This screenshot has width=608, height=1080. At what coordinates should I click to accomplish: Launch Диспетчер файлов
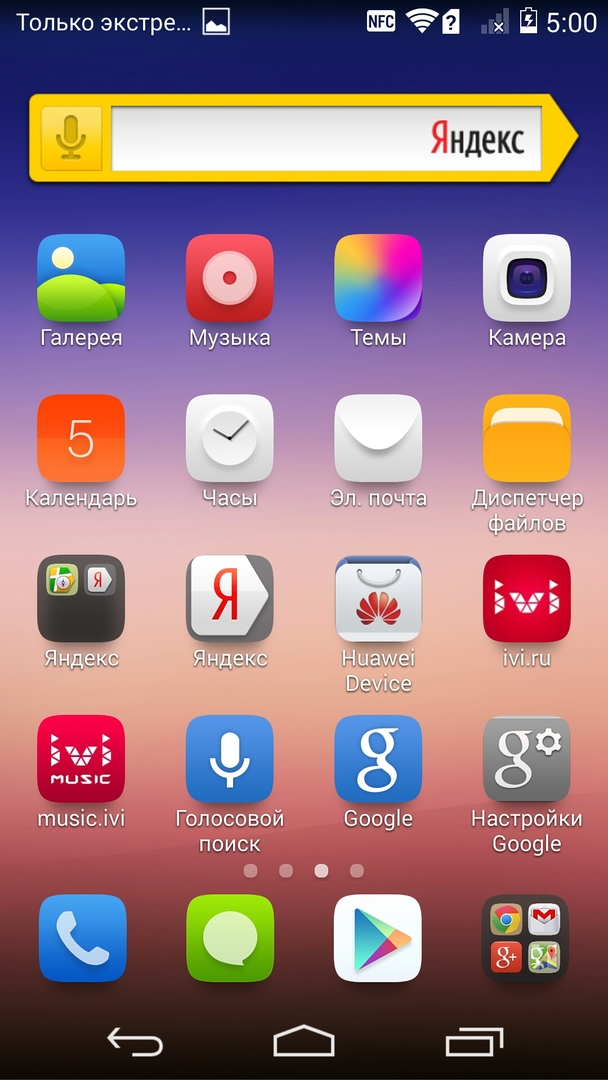pyautogui.click(x=526, y=438)
